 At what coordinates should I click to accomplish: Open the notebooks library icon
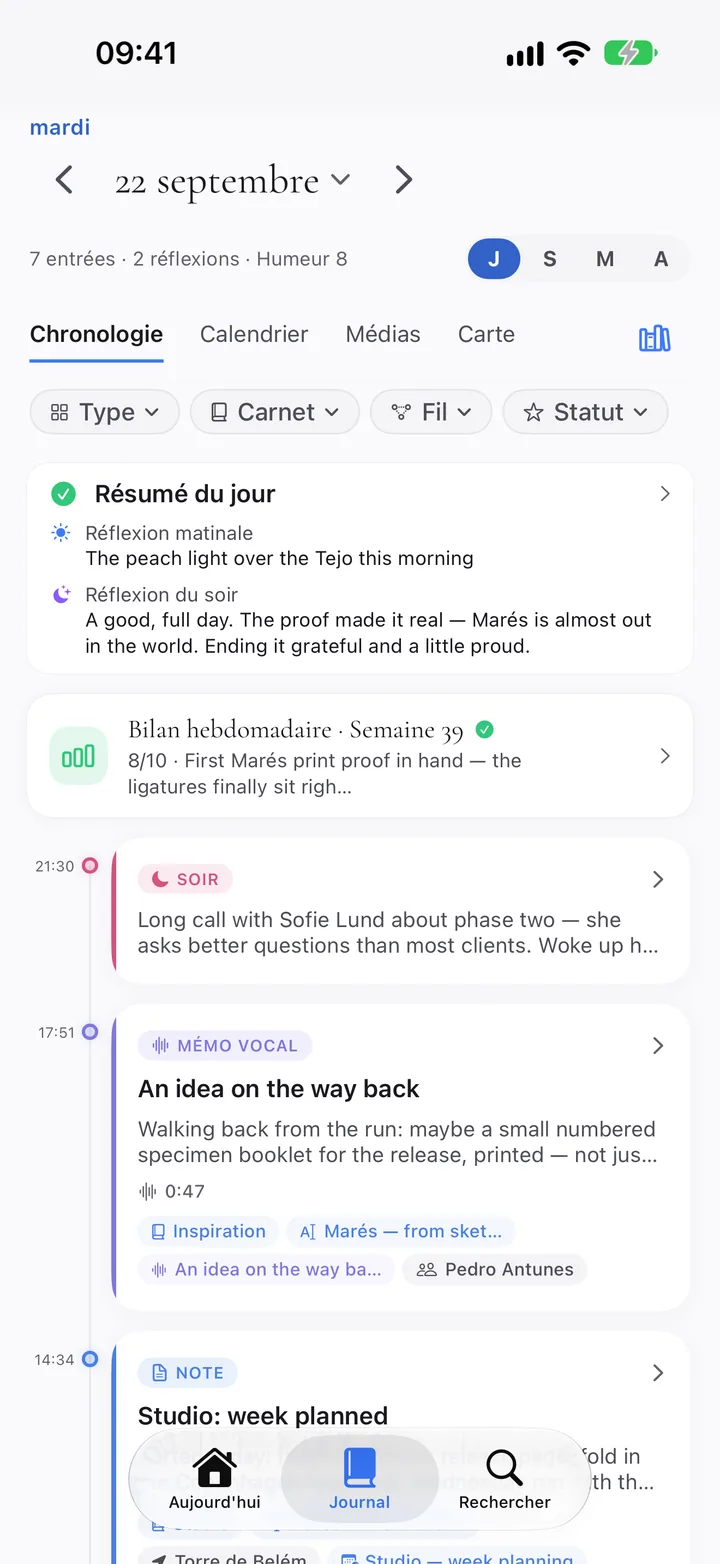pyautogui.click(x=655, y=338)
